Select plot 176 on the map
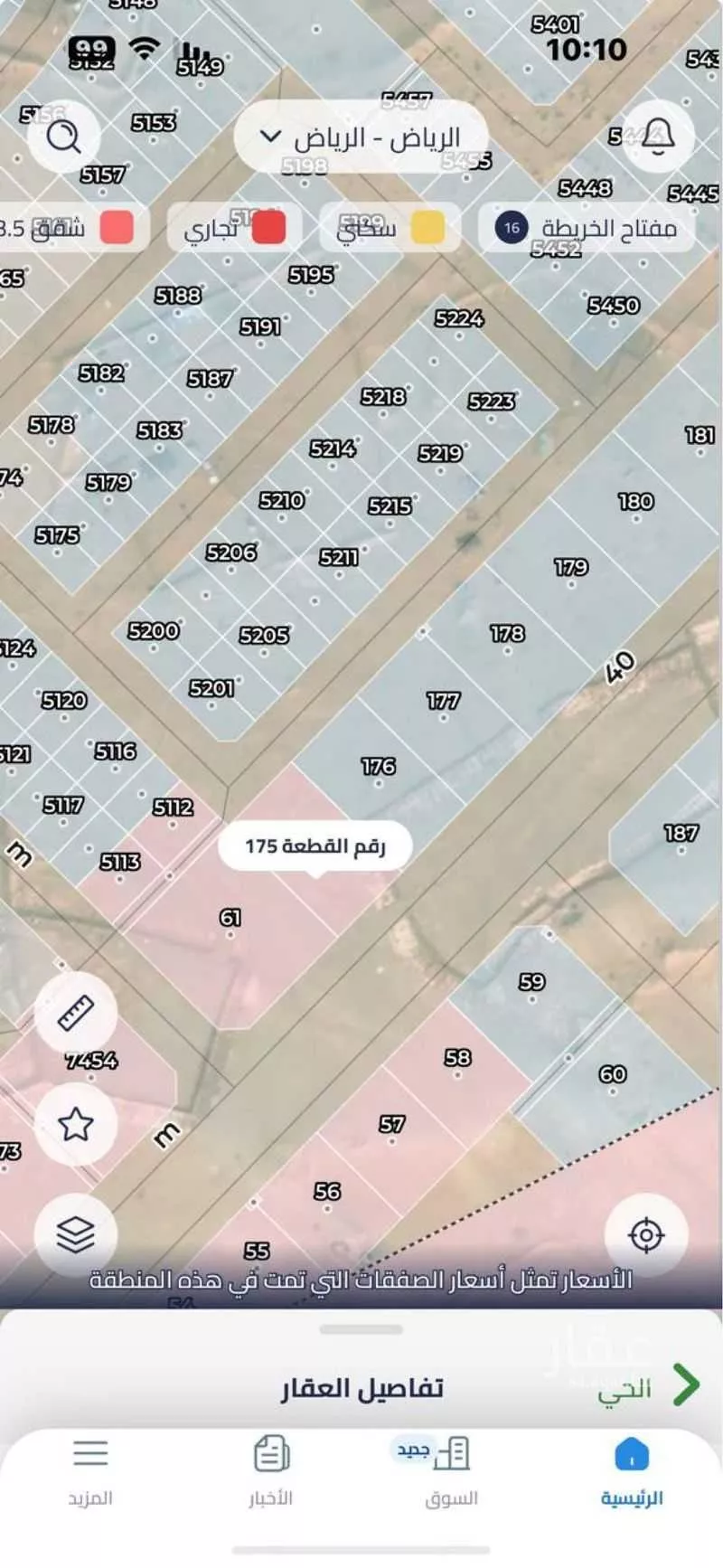Screen dimensions: 723x1568 (379, 768)
